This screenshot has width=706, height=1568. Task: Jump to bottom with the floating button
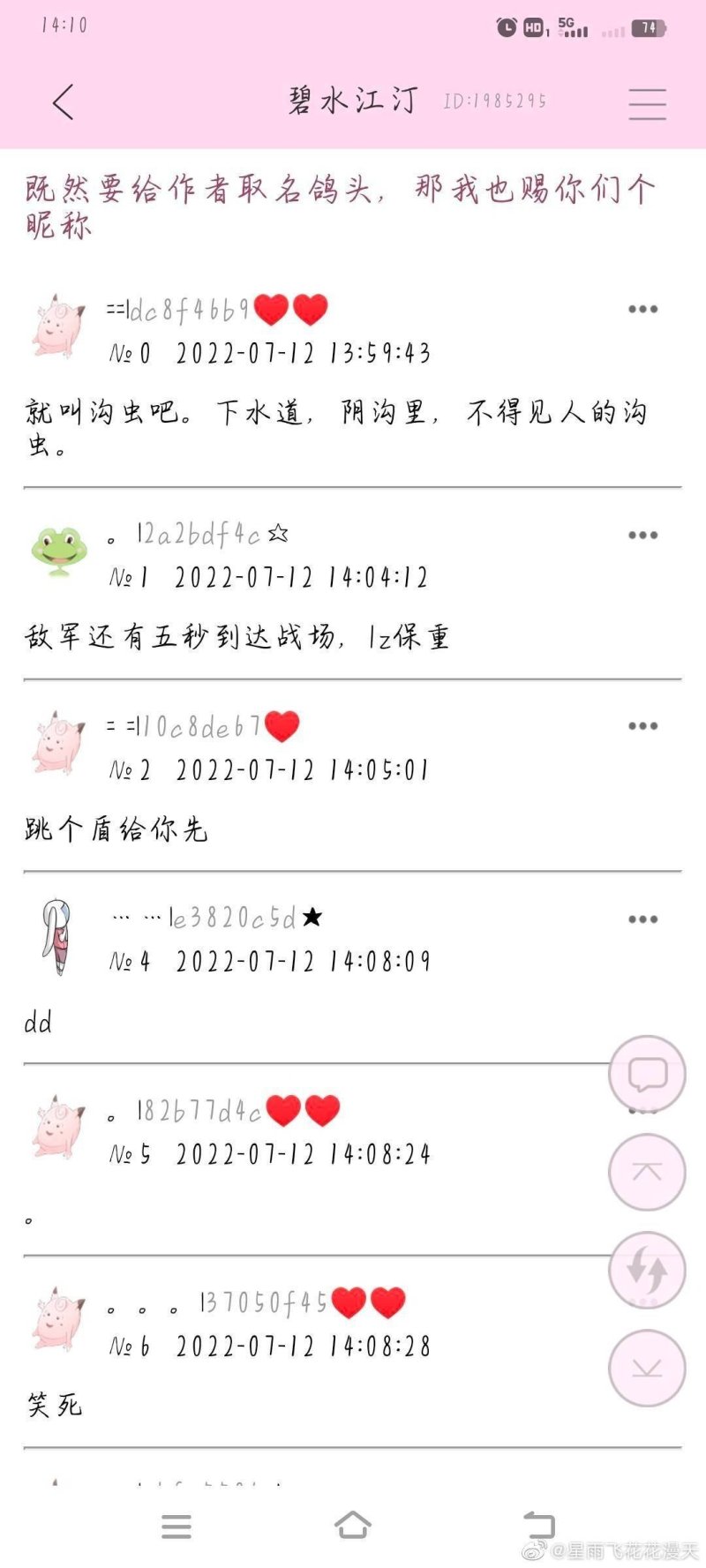647,1368
